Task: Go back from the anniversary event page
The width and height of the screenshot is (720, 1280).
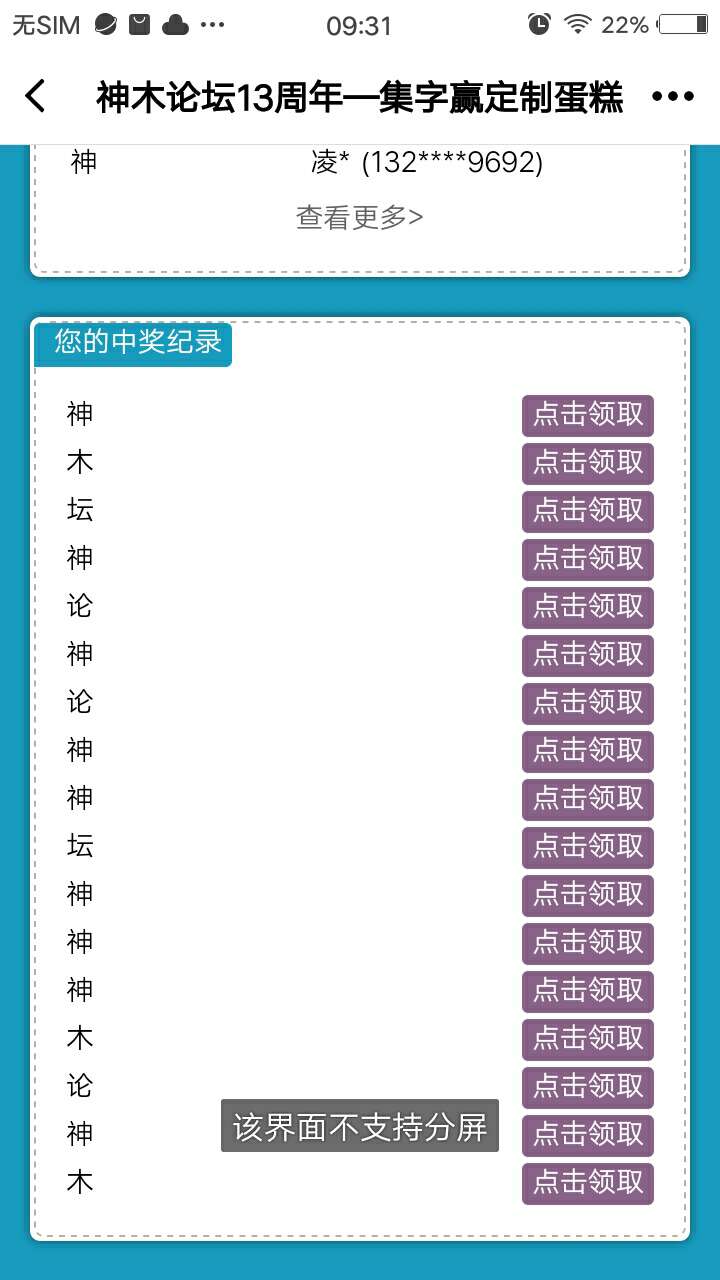Action: pos(35,97)
